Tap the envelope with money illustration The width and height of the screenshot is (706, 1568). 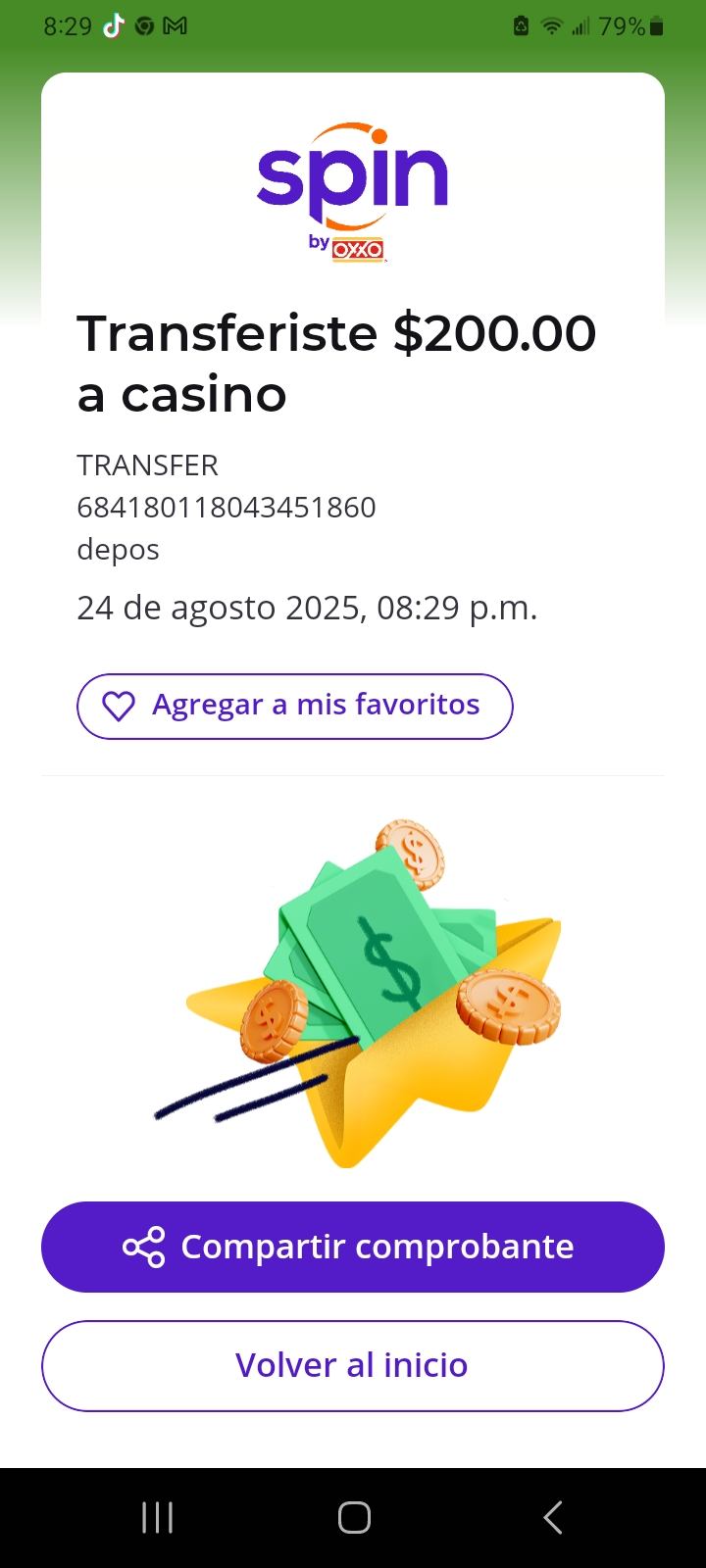click(373, 990)
